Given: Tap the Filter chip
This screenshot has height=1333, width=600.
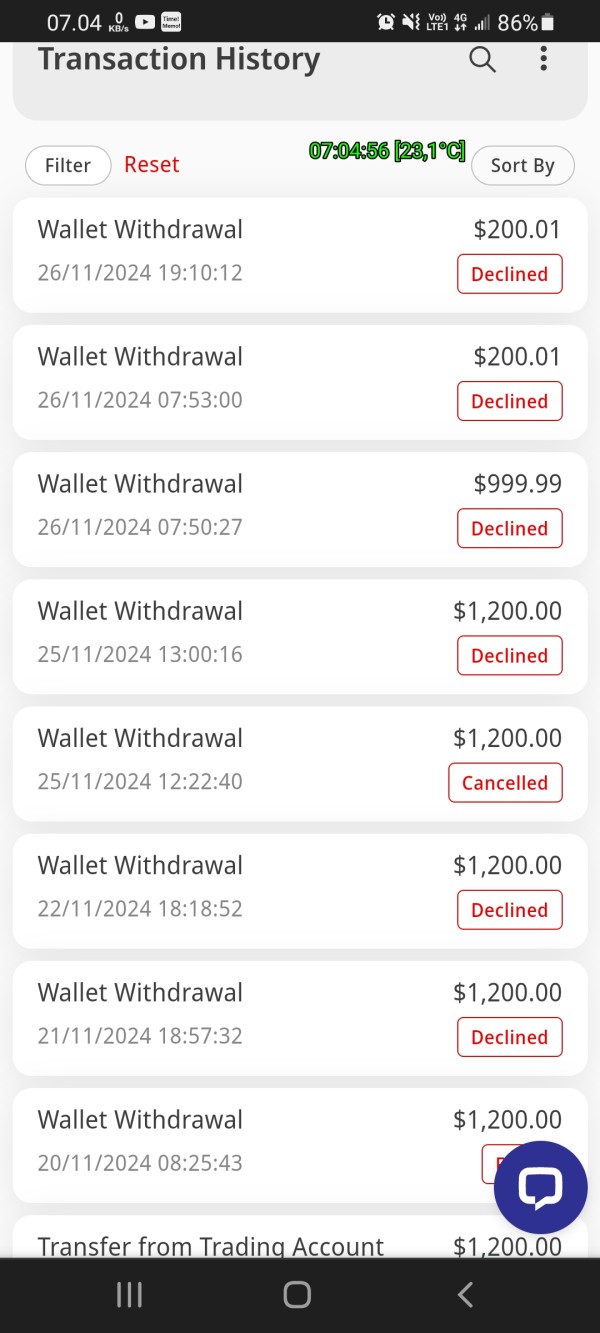Looking at the screenshot, I should point(68,165).
